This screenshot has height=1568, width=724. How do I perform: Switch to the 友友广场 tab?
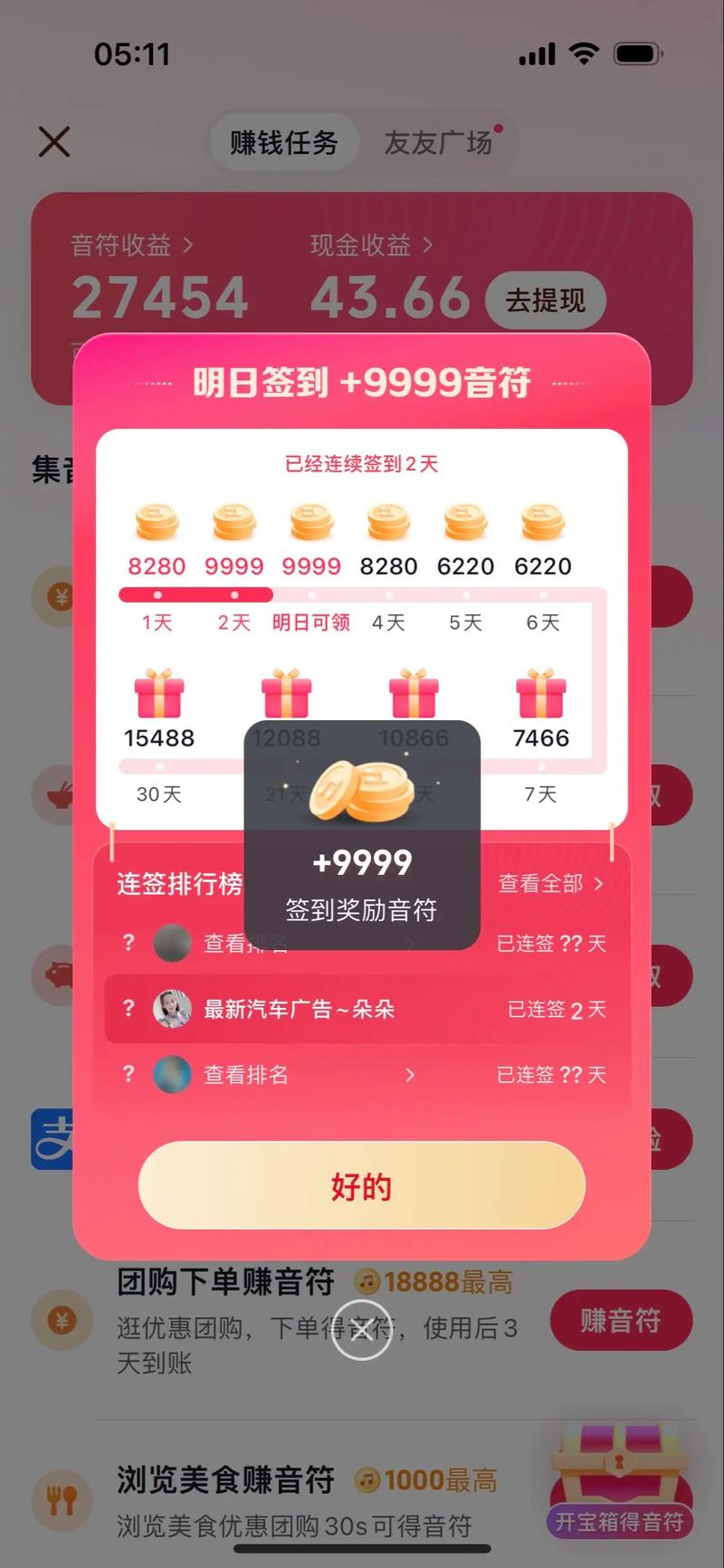coord(437,142)
